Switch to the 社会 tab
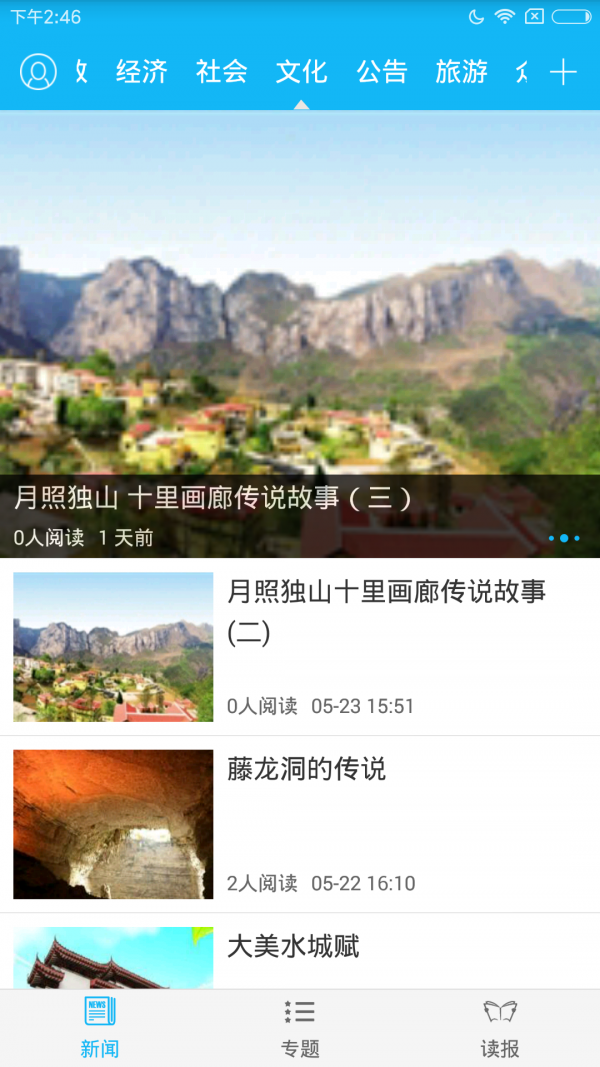 pyautogui.click(x=221, y=72)
